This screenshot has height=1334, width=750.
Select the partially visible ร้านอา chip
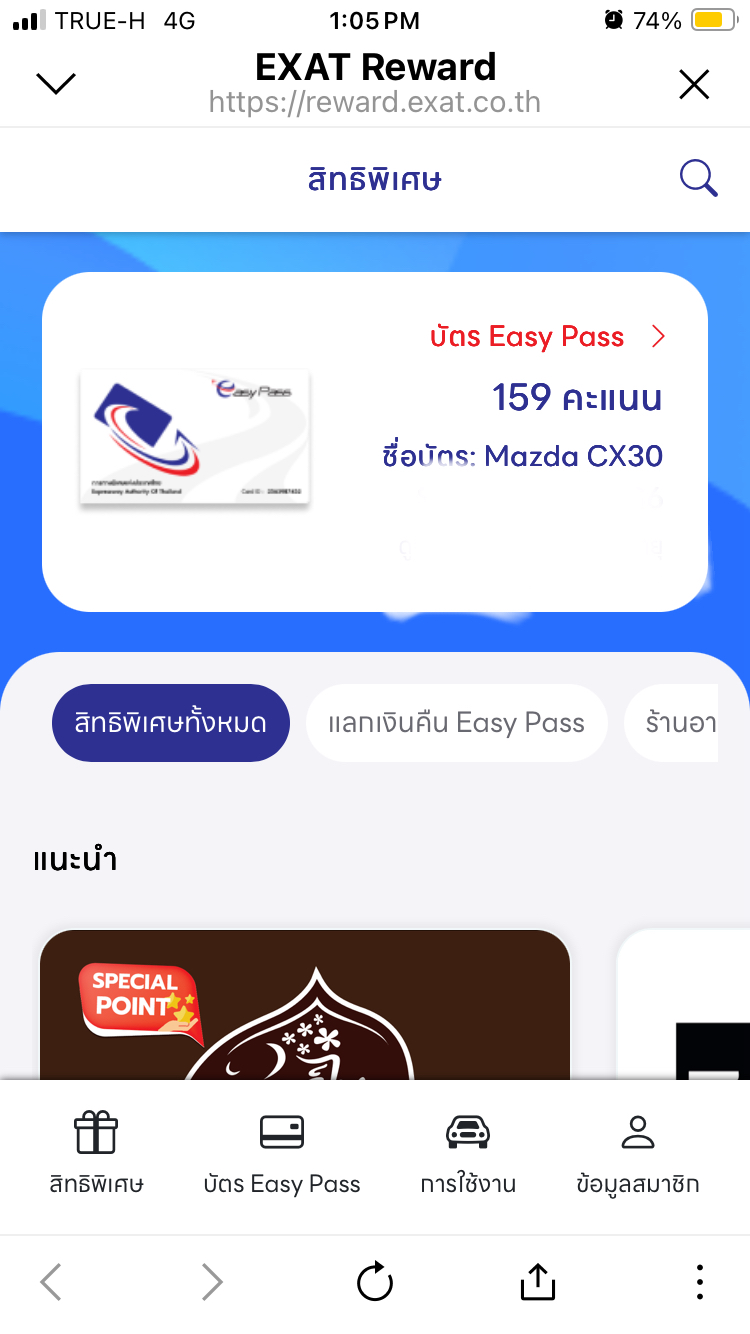pos(671,723)
